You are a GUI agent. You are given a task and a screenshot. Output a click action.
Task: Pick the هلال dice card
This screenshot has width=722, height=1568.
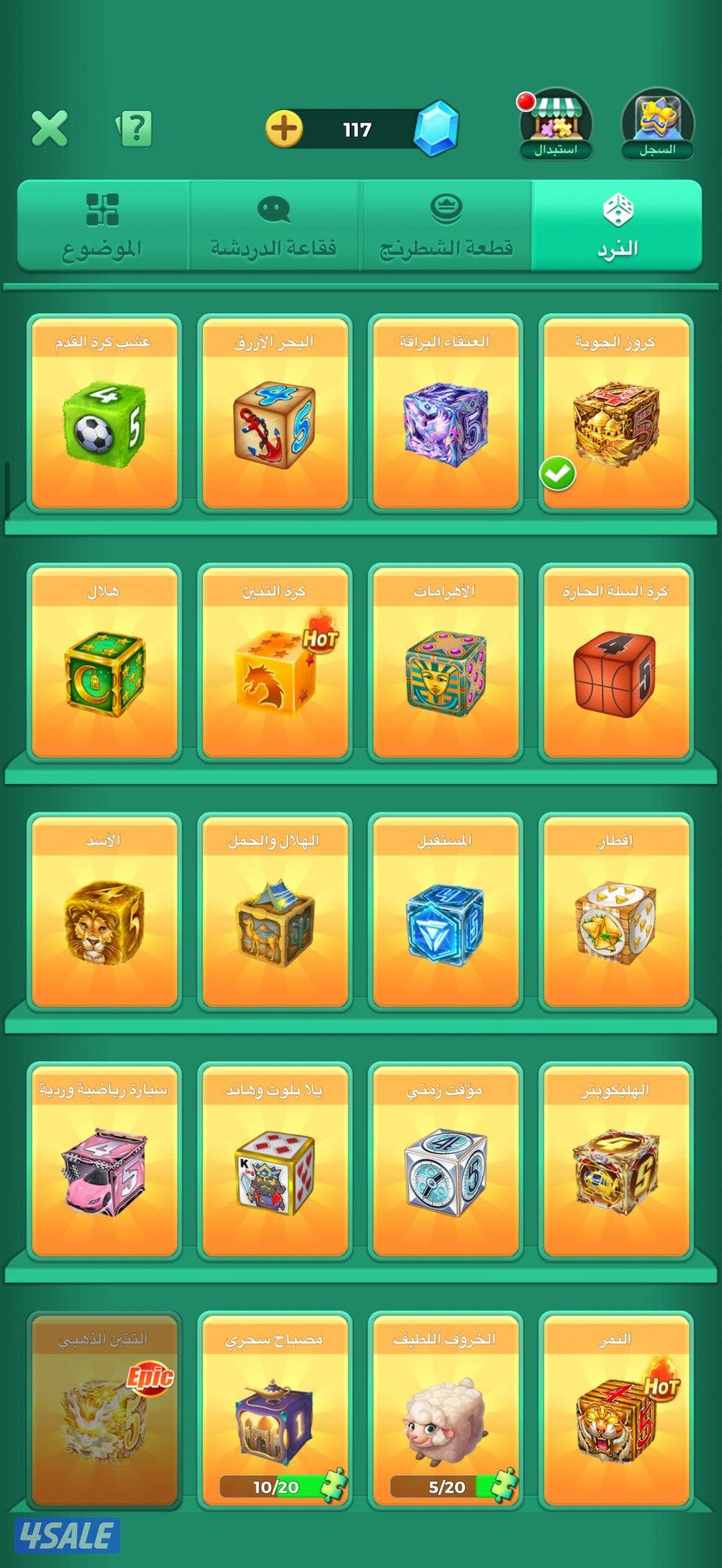pos(103,662)
